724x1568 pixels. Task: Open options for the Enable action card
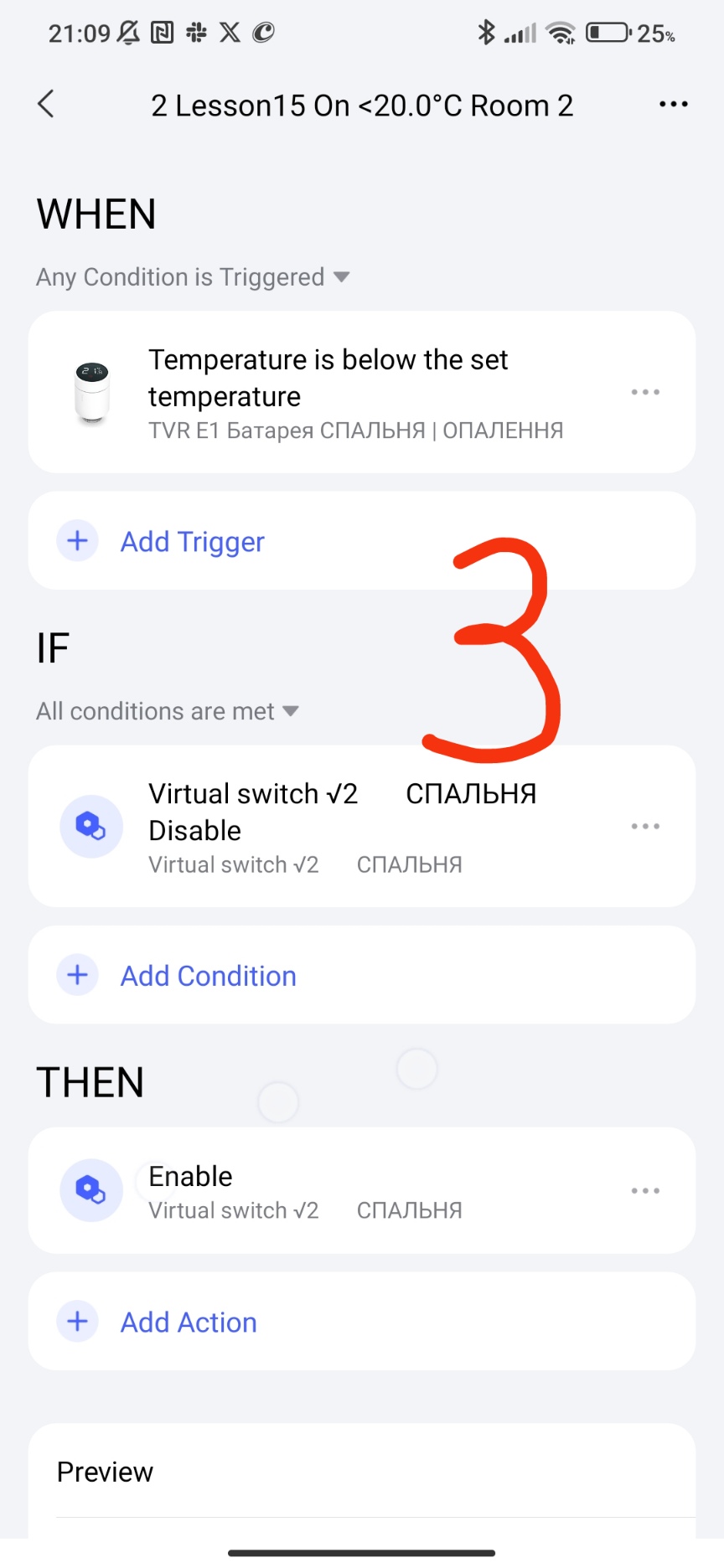coord(645,1190)
